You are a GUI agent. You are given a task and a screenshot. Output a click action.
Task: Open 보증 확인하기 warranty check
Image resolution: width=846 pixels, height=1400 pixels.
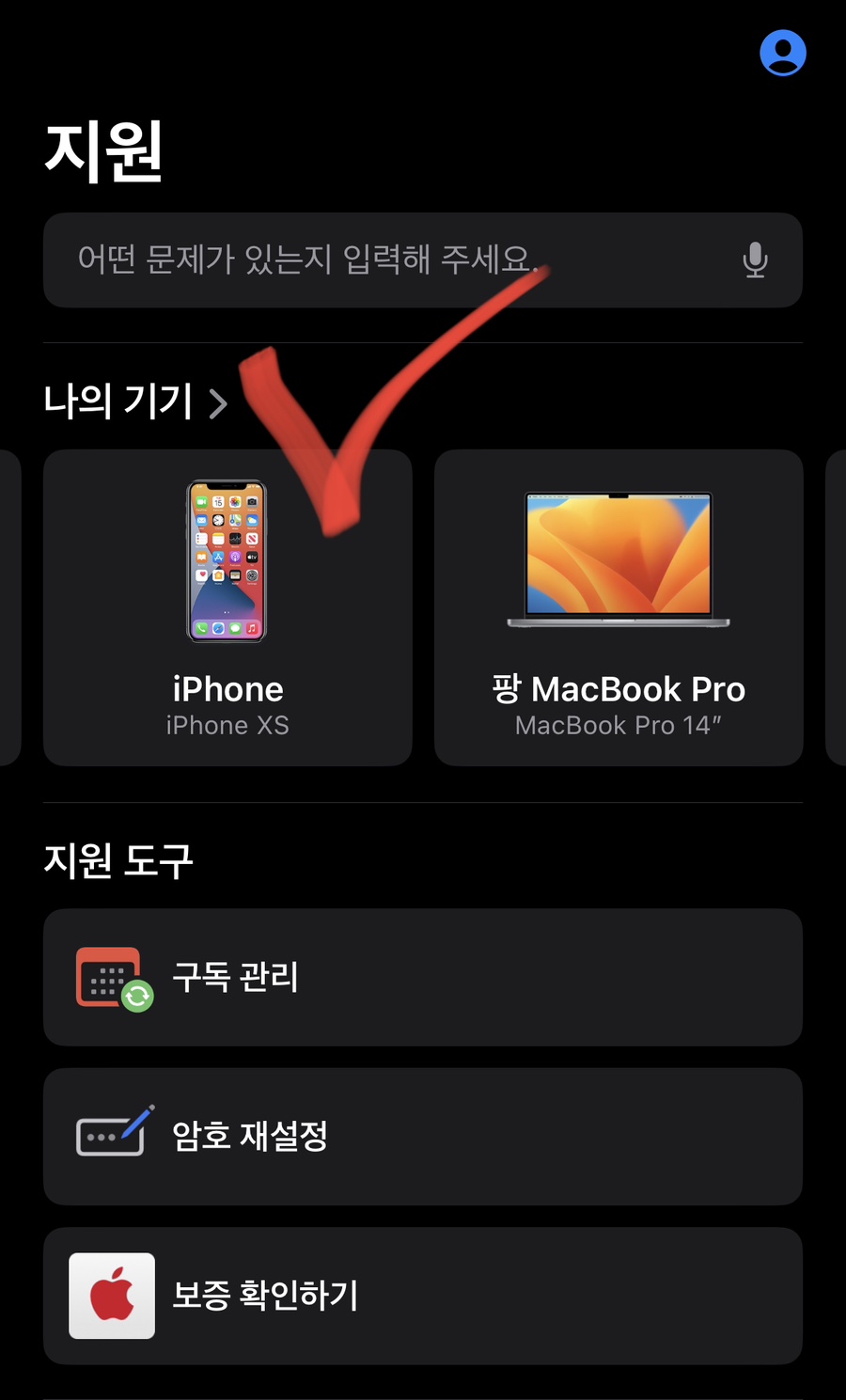pos(422,1296)
